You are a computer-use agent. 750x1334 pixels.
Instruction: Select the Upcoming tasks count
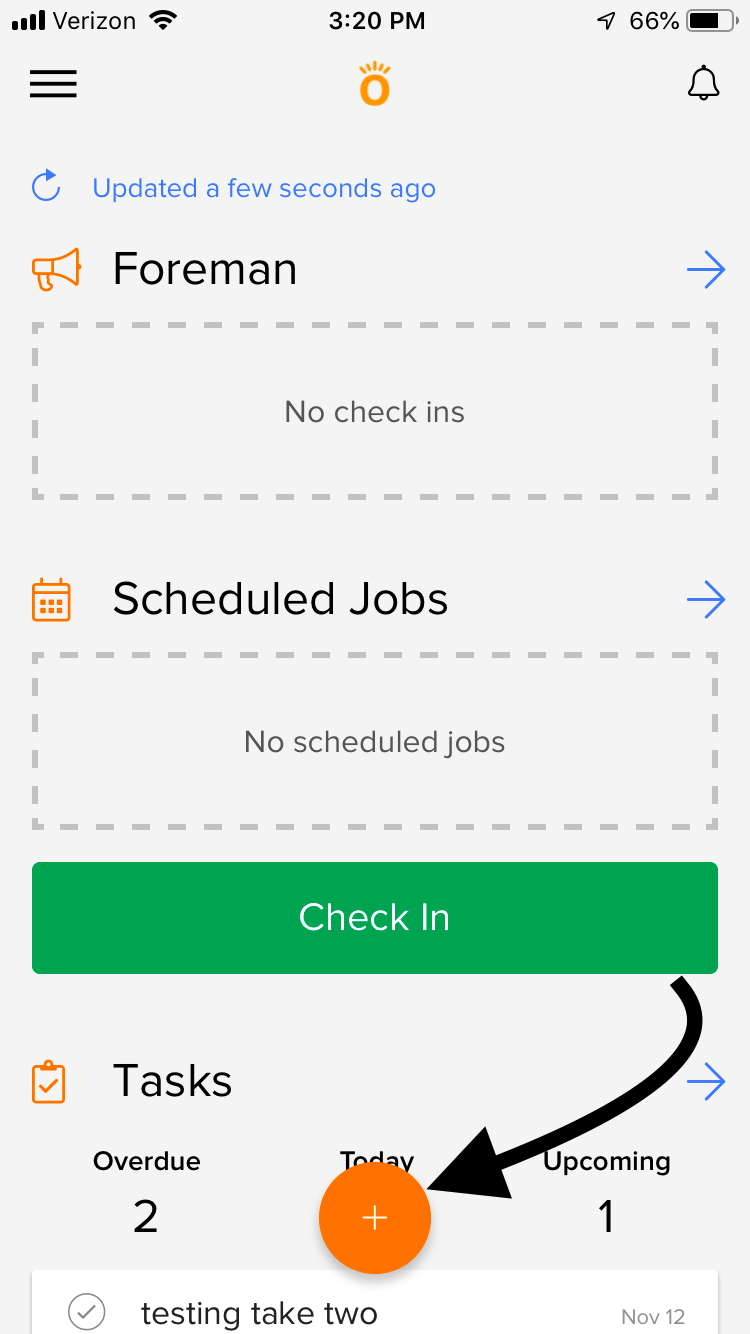click(x=605, y=1217)
